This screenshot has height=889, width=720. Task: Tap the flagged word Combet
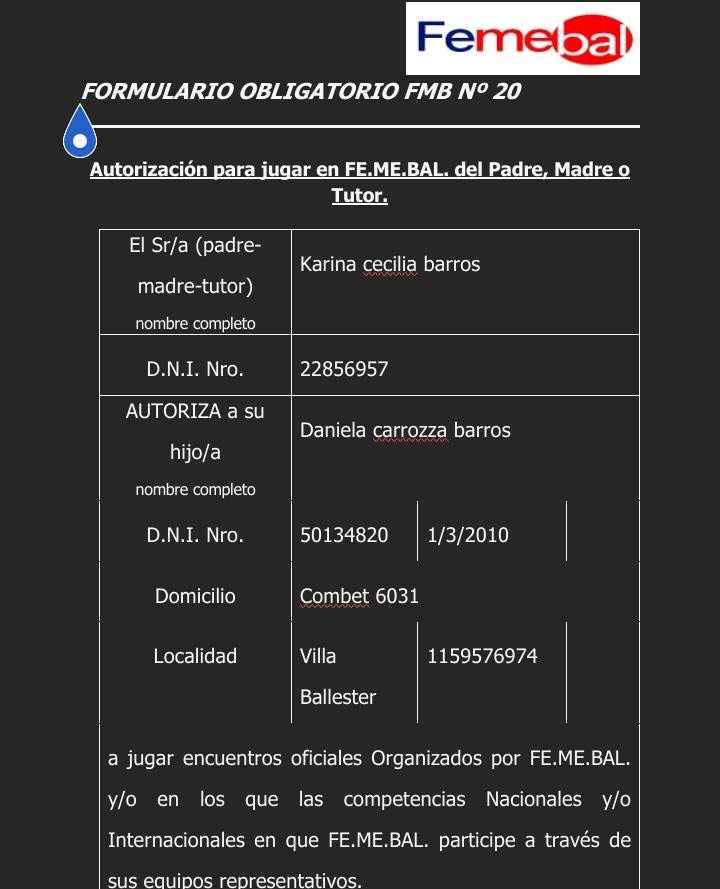[335, 597]
